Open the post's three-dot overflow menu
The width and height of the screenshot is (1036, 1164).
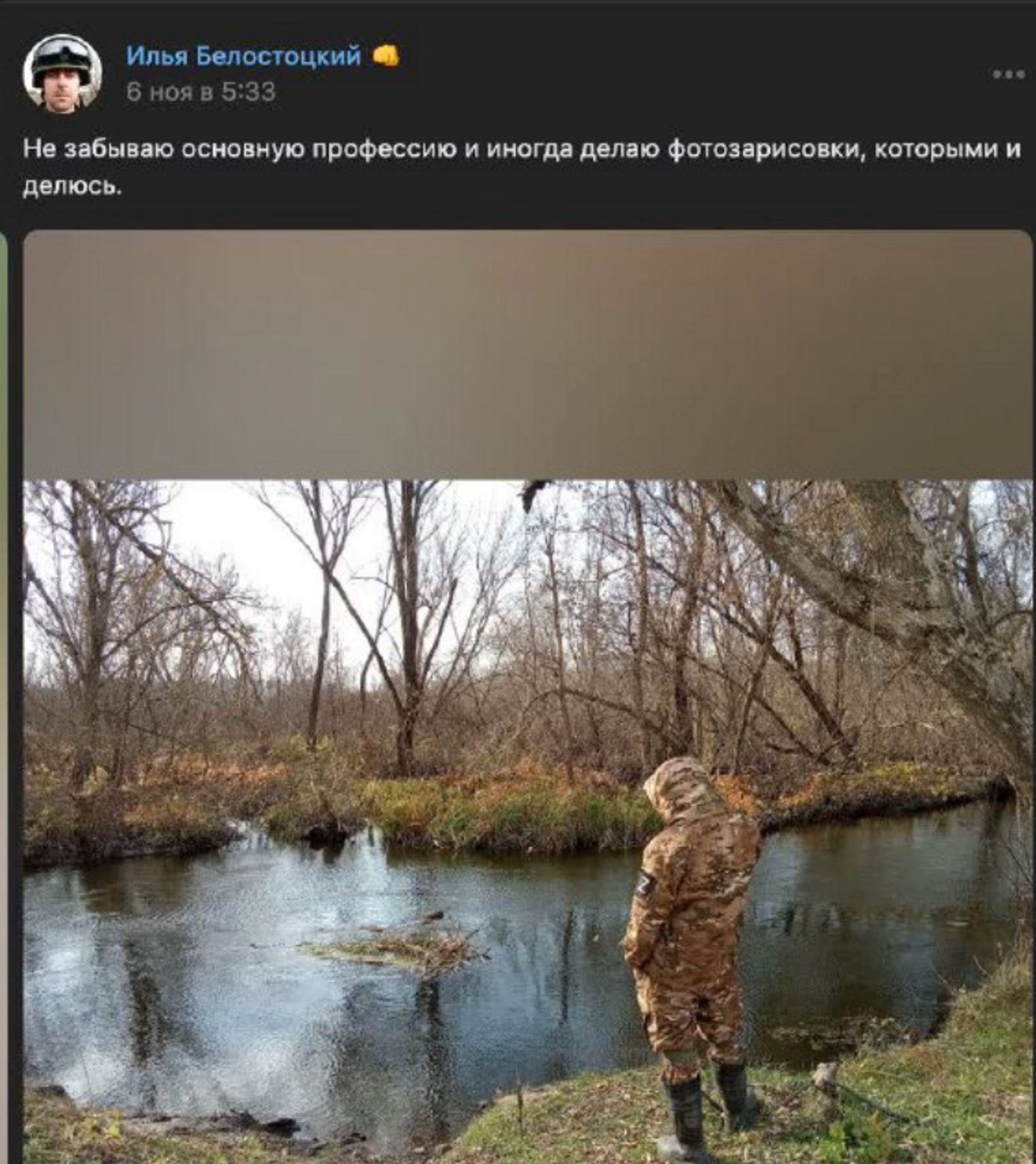(x=1008, y=74)
